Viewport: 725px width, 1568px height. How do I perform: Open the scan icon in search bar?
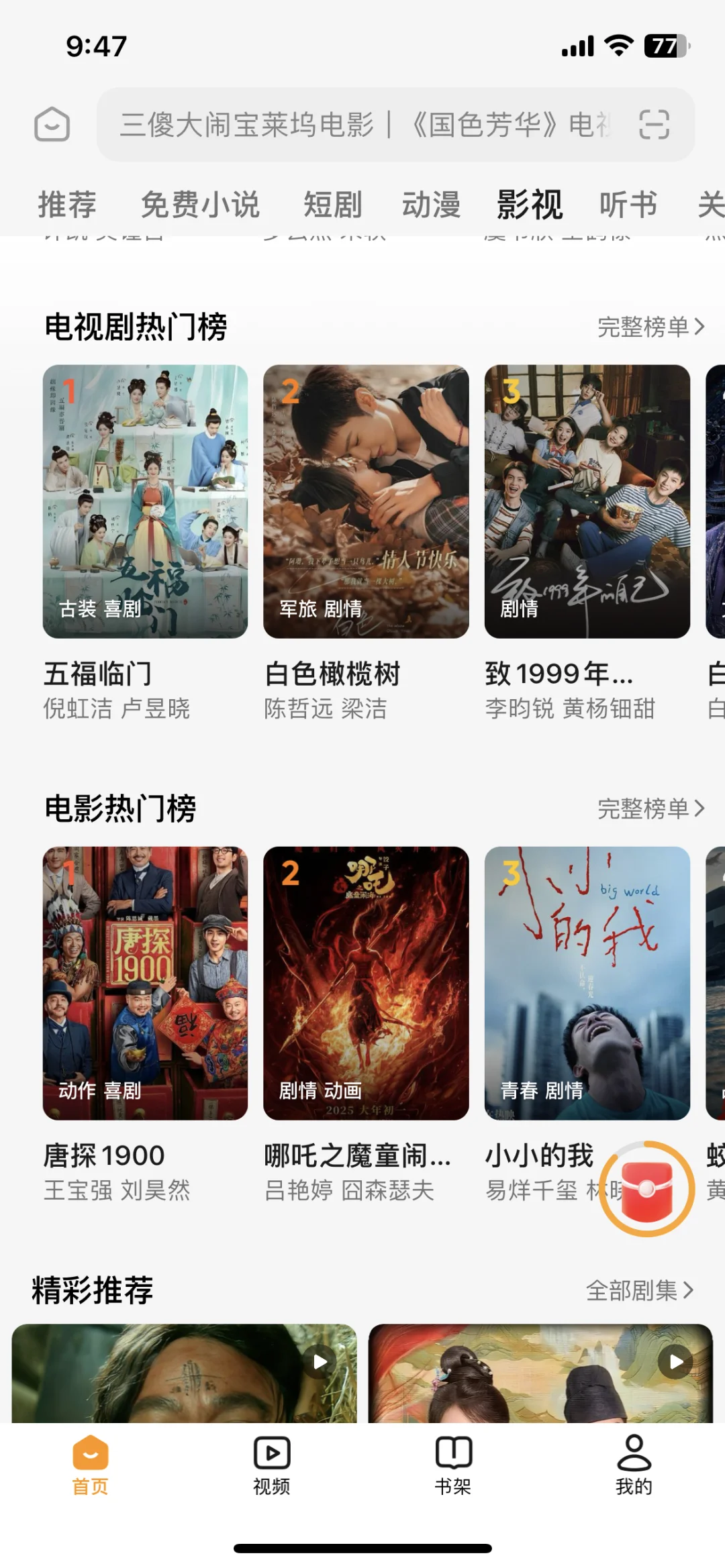click(x=654, y=125)
